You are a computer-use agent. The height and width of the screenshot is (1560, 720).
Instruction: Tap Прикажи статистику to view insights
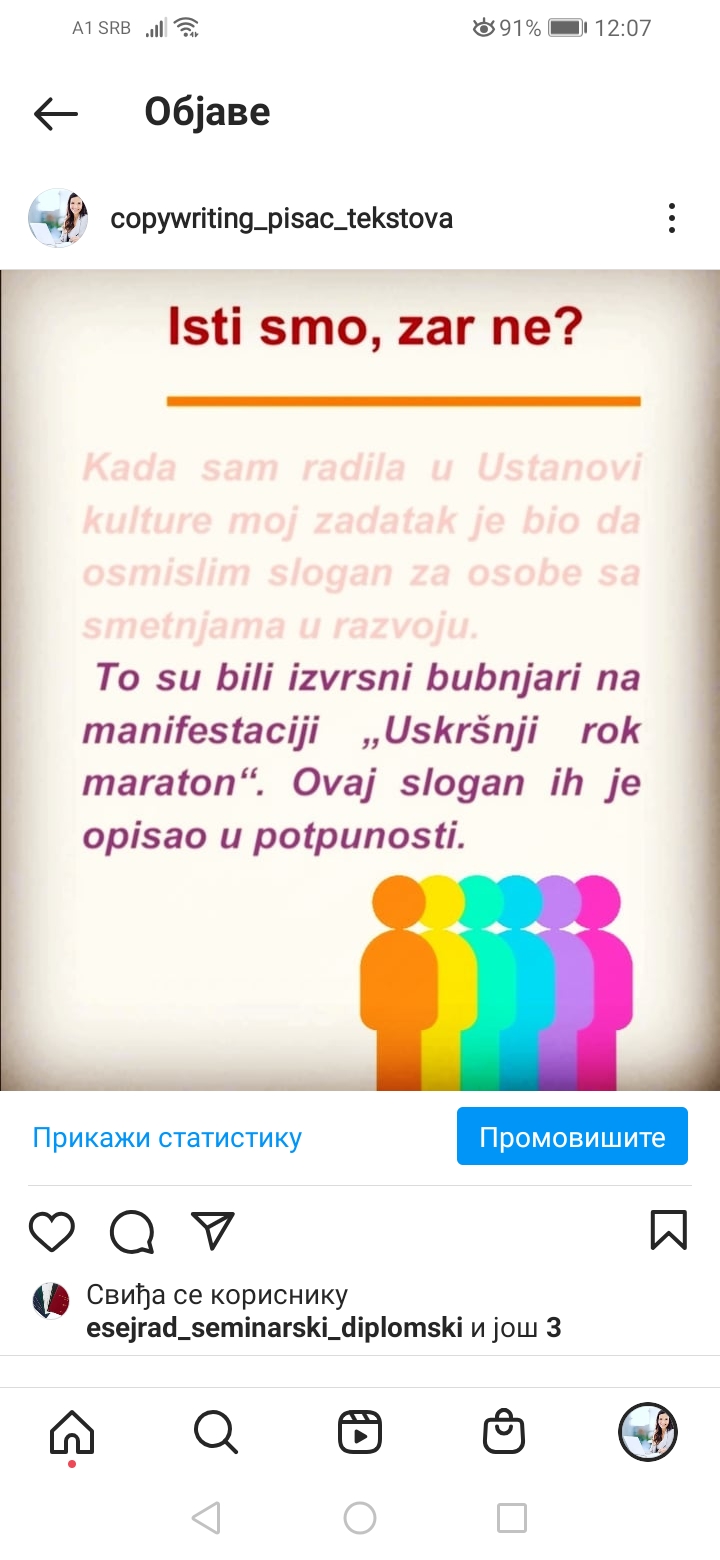167,1137
